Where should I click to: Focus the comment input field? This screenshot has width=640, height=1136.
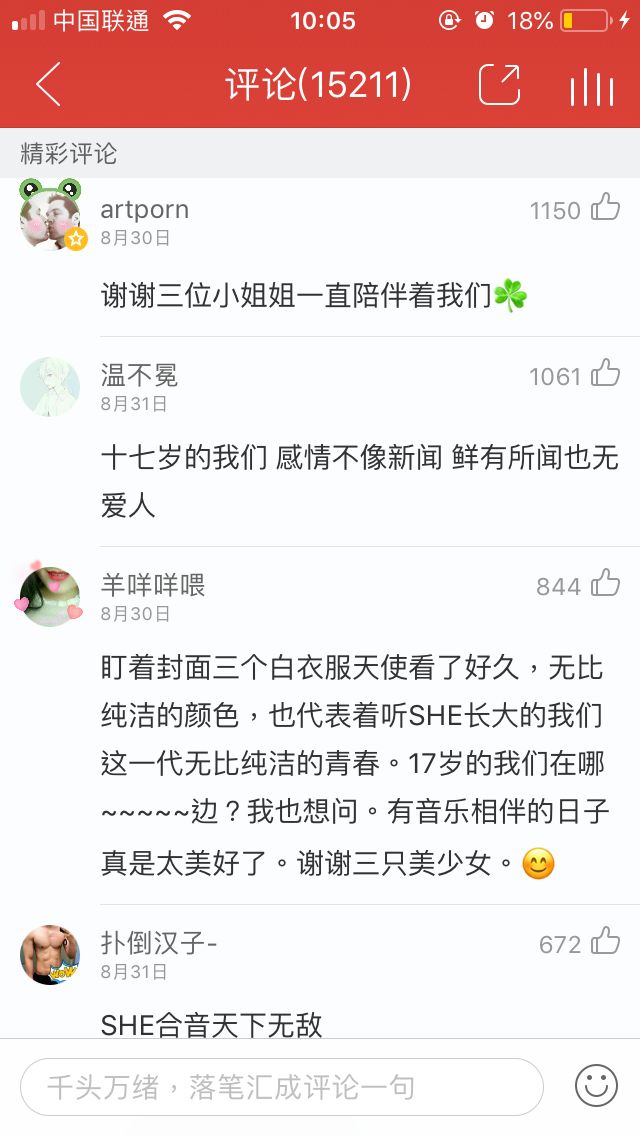[x=282, y=1087]
